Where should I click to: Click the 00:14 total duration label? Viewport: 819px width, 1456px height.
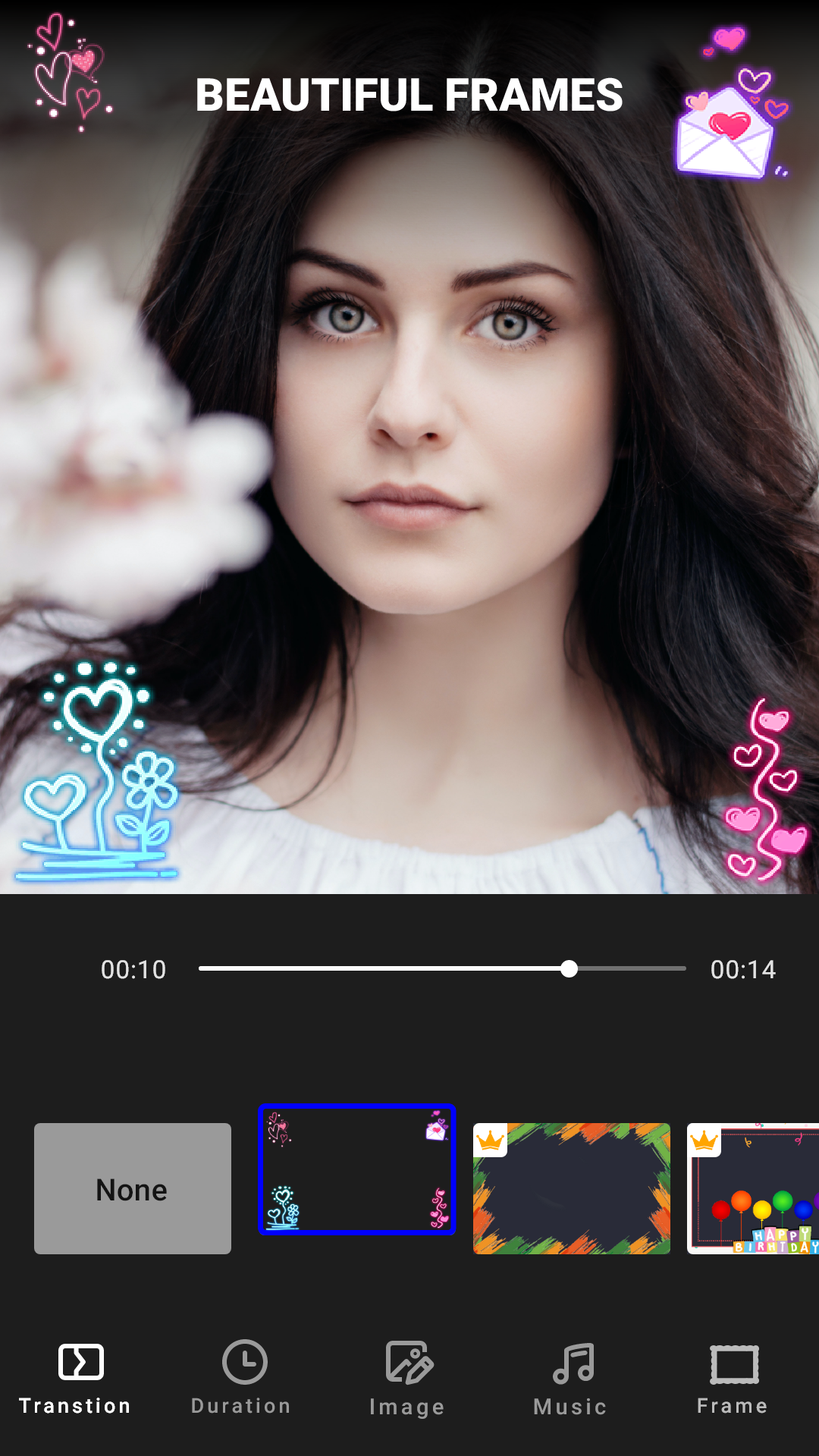[x=744, y=968]
